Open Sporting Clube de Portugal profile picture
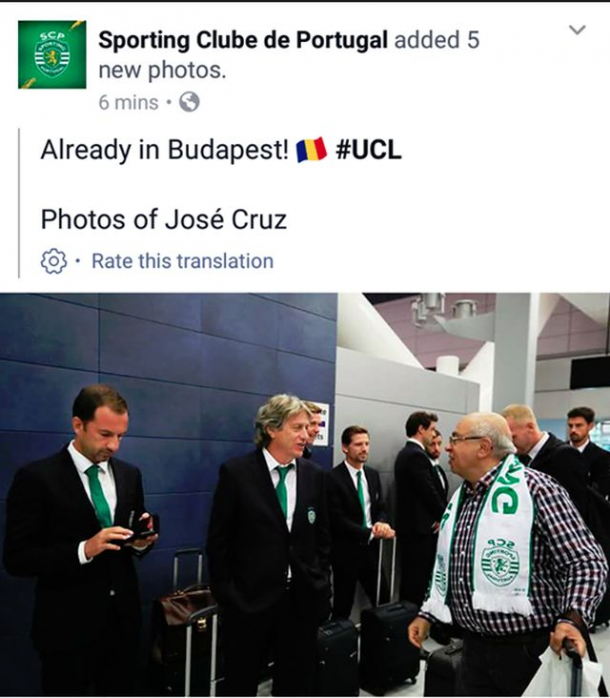610x698 pixels. pyautogui.click(x=52, y=54)
